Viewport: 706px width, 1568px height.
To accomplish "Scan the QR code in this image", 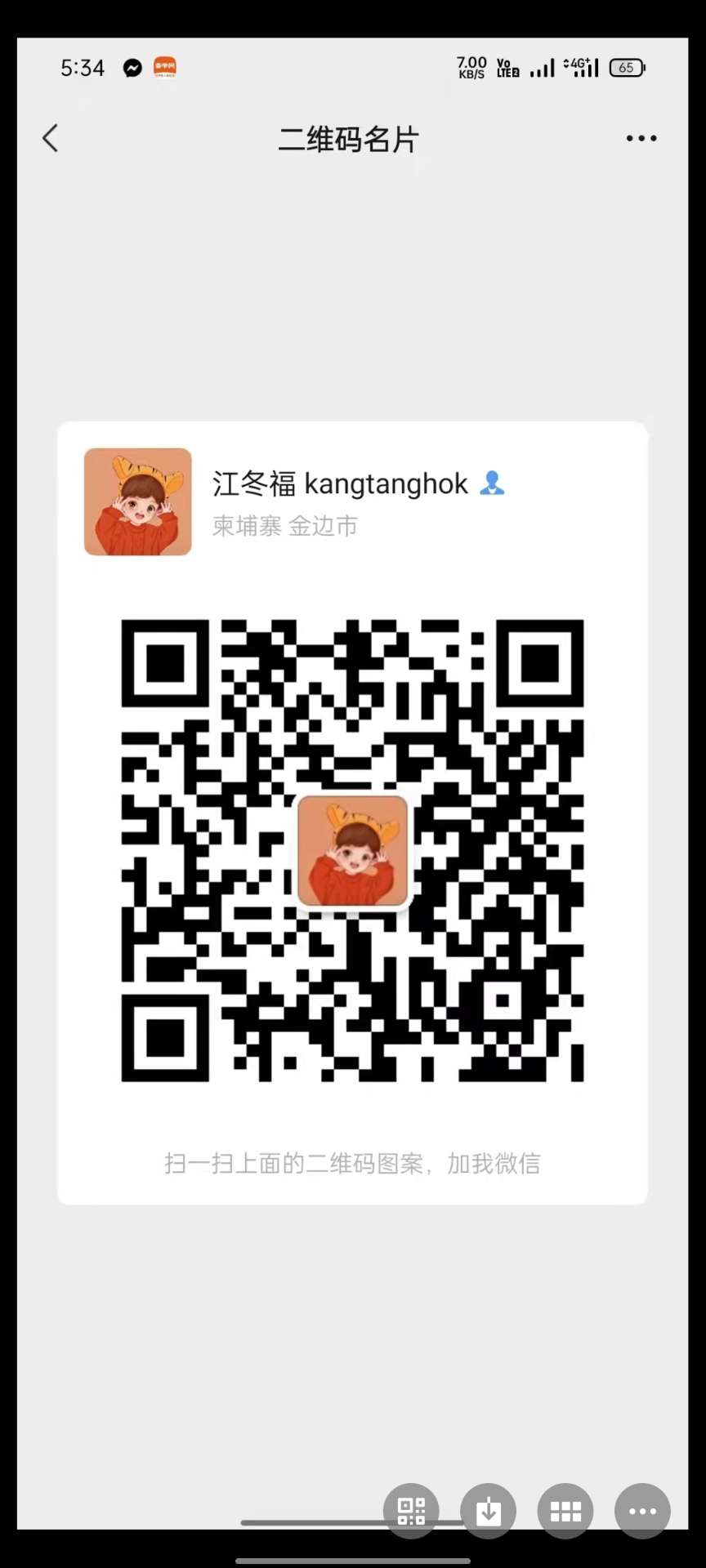I will (411, 1511).
